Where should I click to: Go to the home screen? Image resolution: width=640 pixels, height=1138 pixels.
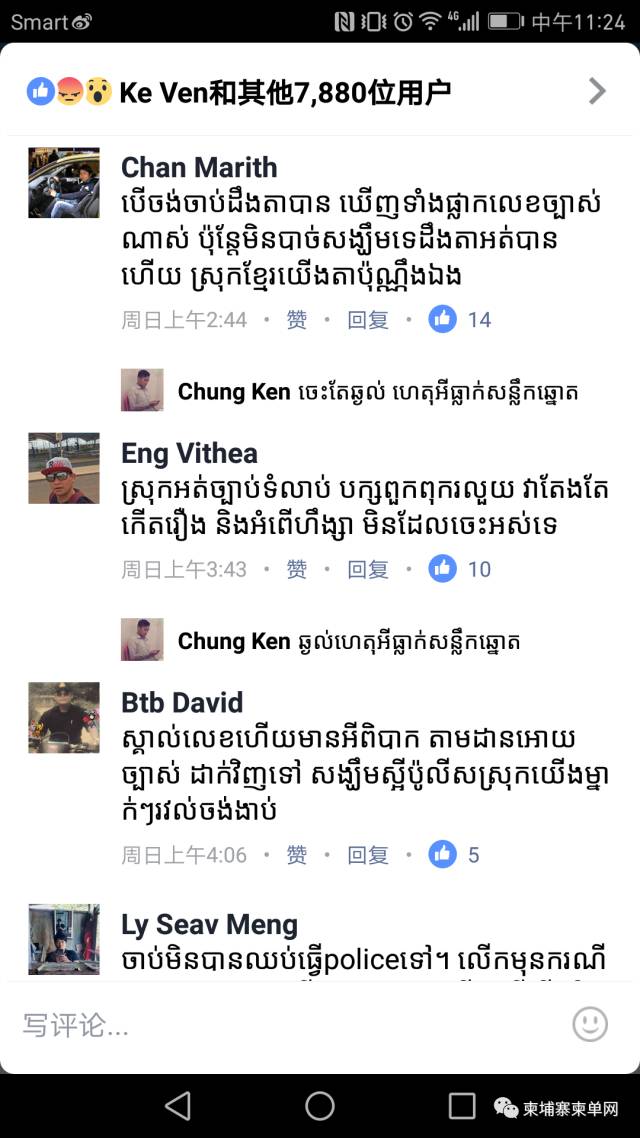pyautogui.click(x=320, y=1105)
